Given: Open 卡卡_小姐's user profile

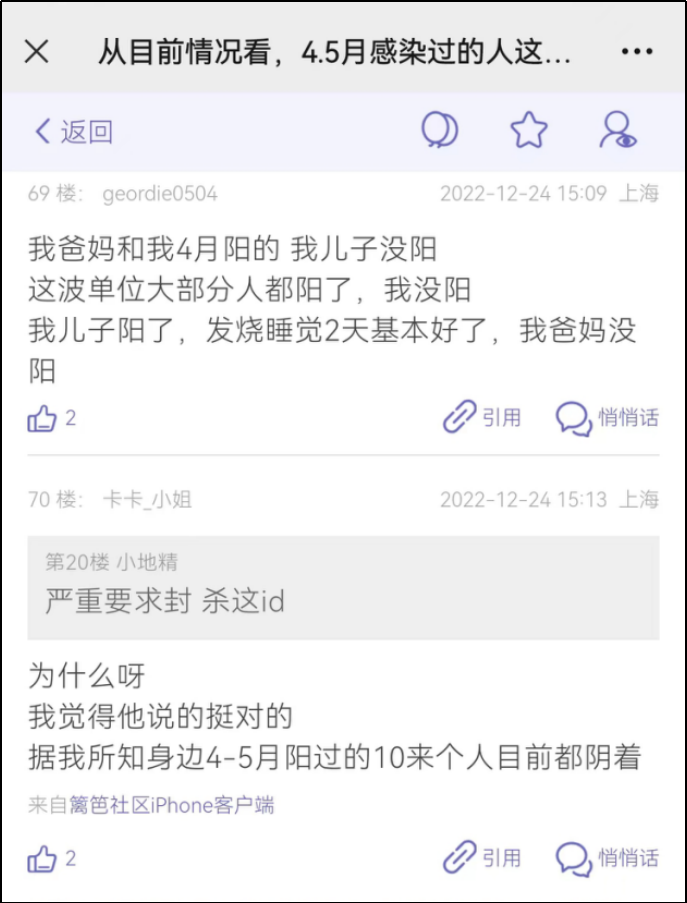Looking at the screenshot, I should point(146,499).
